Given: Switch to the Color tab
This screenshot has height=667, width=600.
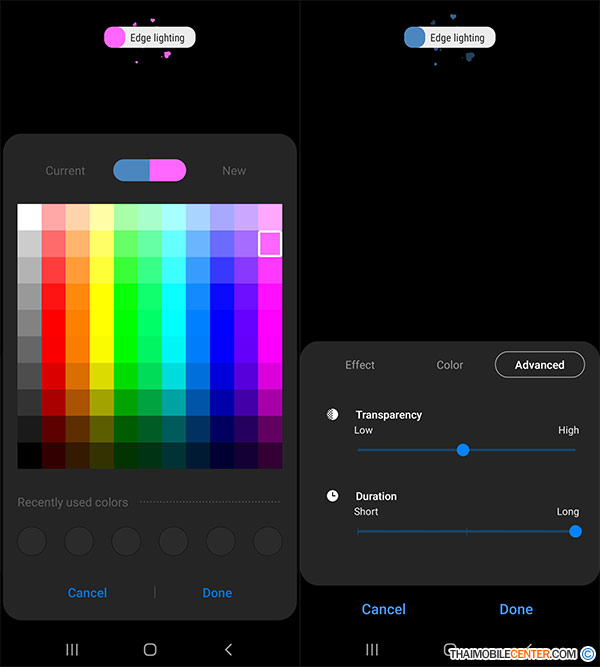Looking at the screenshot, I should tap(450, 365).
